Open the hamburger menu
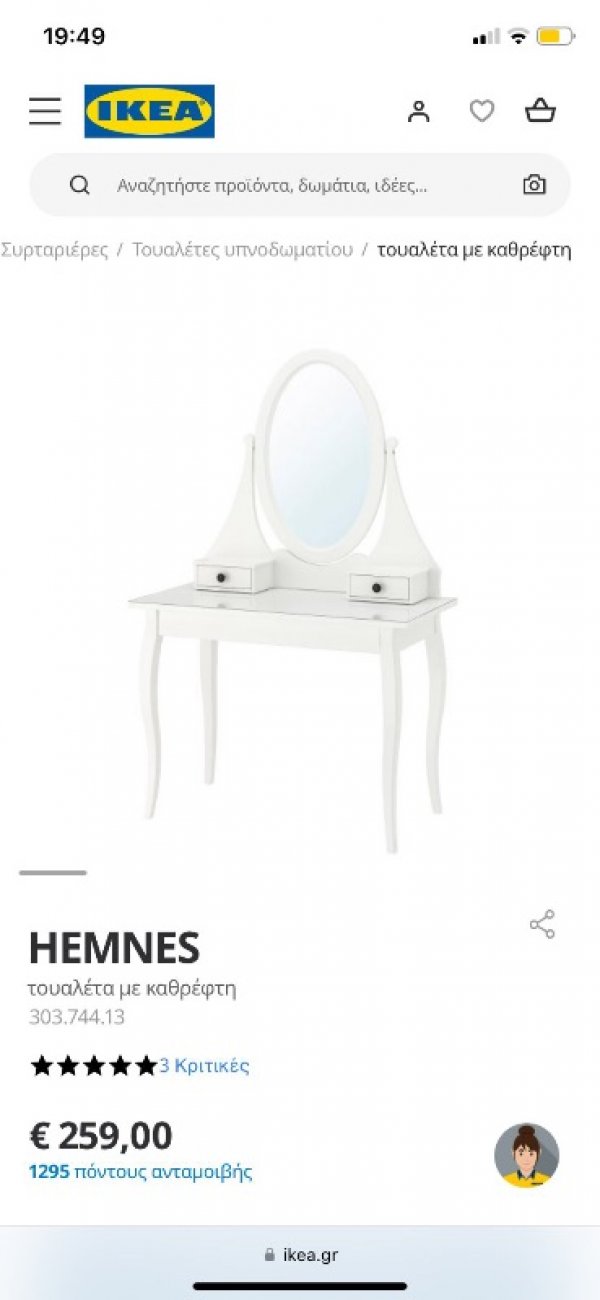 45,111
